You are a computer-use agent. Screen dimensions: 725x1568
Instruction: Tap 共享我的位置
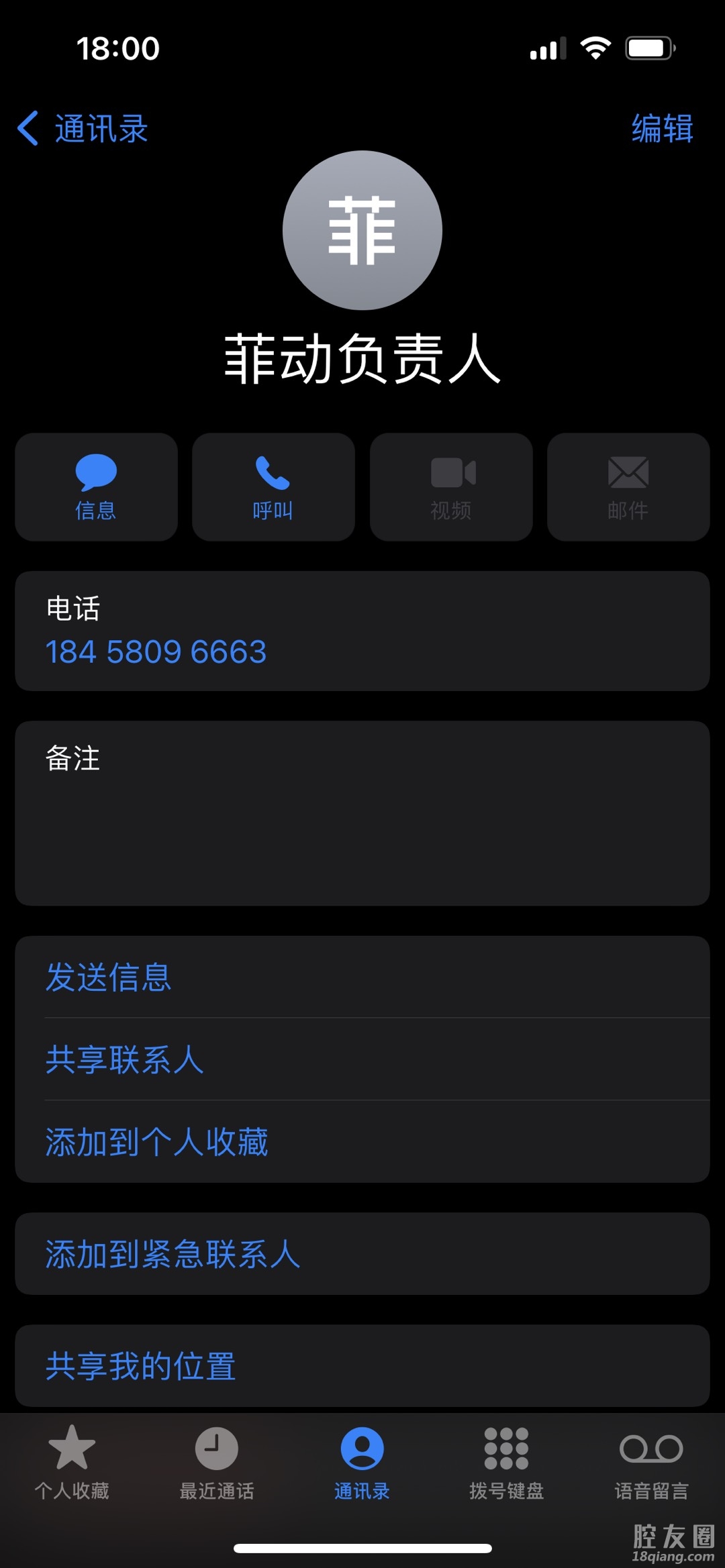tap(140, 1366)
